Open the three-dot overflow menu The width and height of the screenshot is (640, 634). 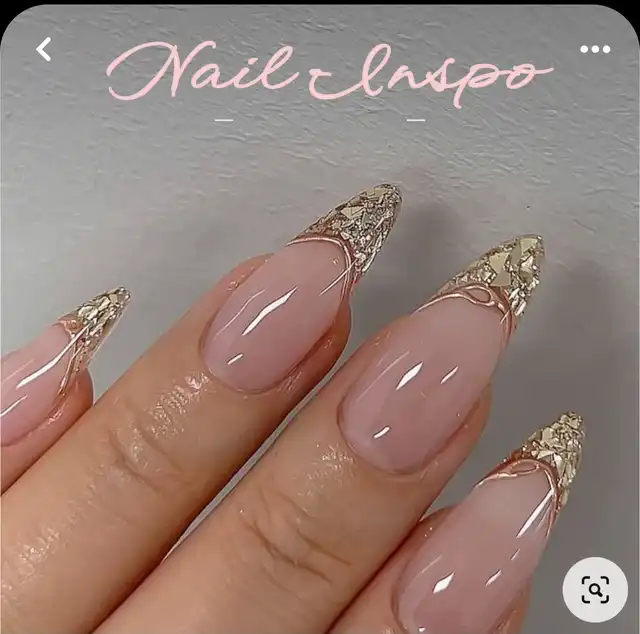pos(595,49)
